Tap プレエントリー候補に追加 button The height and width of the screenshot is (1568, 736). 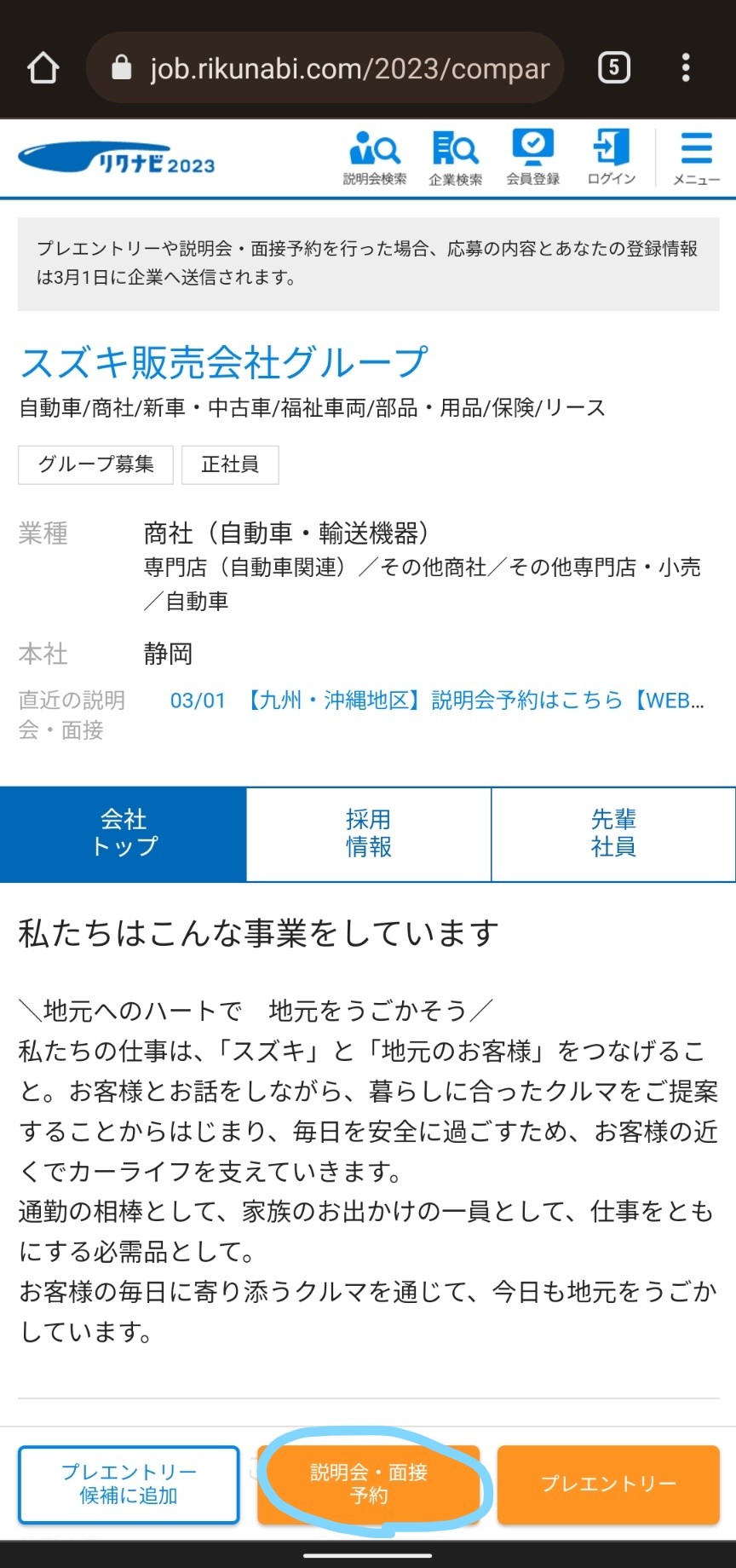click(x=129, y=1484)
